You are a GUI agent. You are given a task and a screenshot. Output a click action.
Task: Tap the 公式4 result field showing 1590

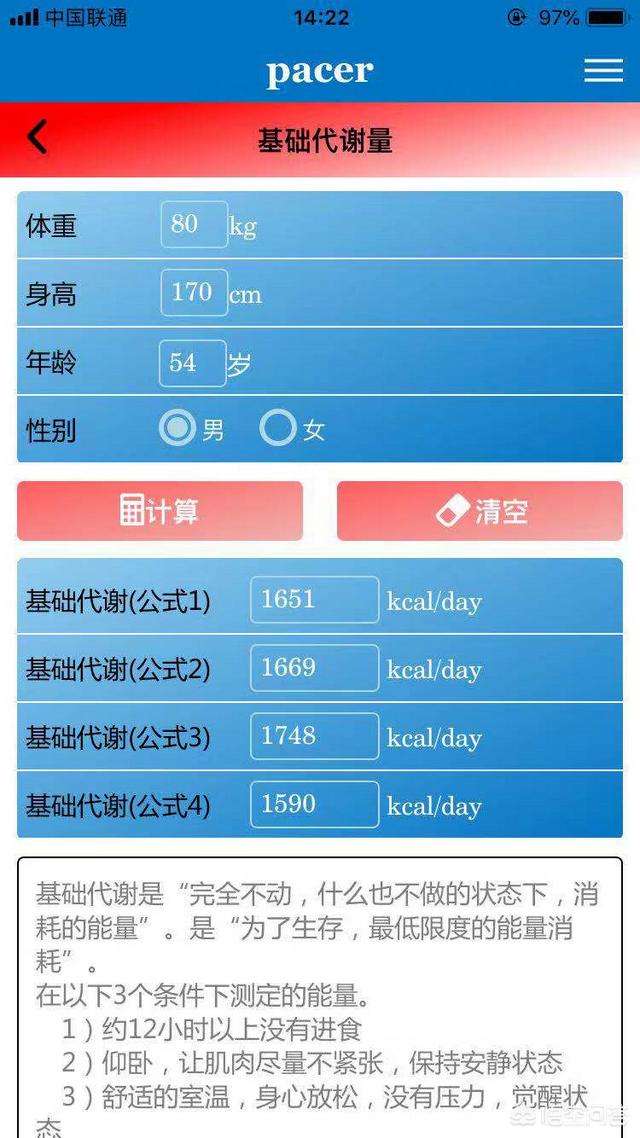[314, 804]
